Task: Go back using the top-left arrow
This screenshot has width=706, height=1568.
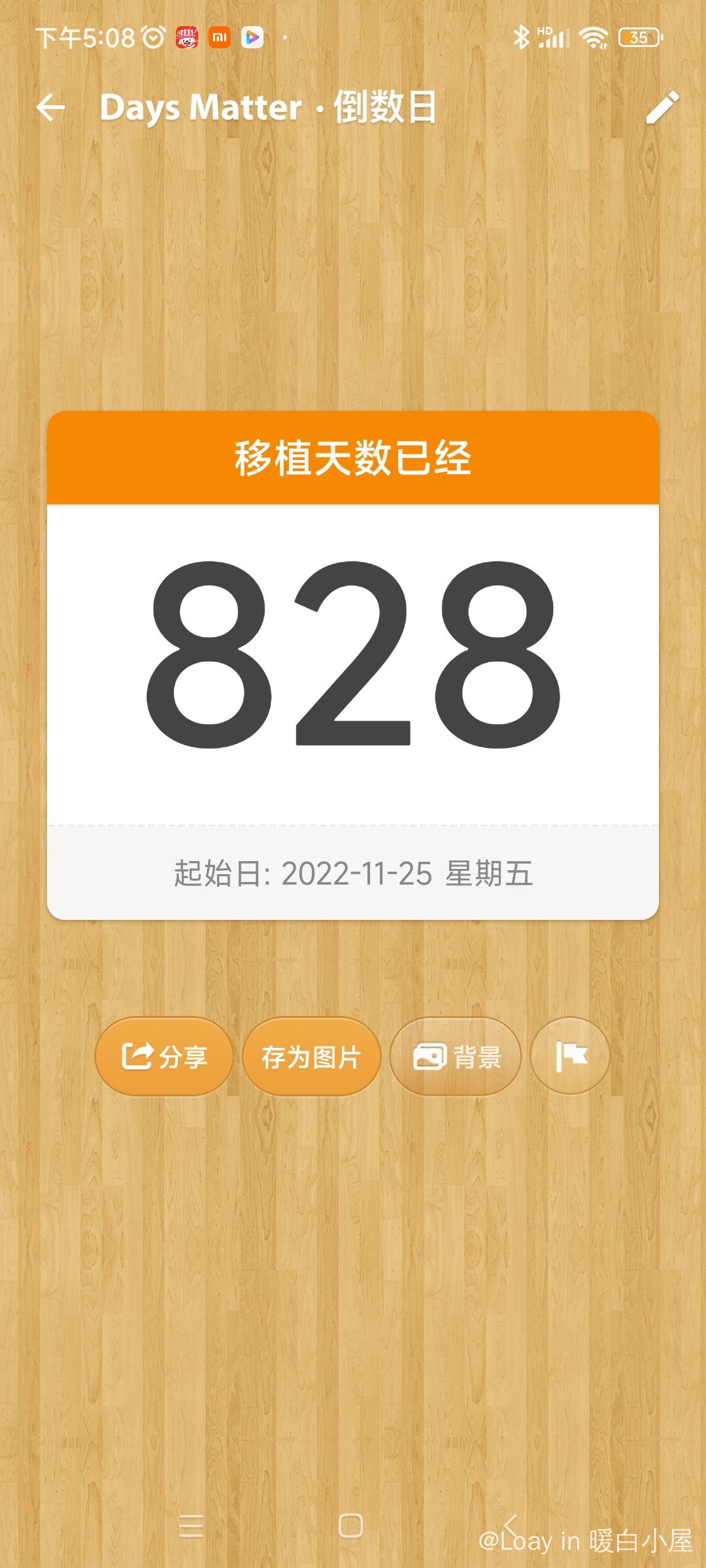Action: (x=51, y=107)
